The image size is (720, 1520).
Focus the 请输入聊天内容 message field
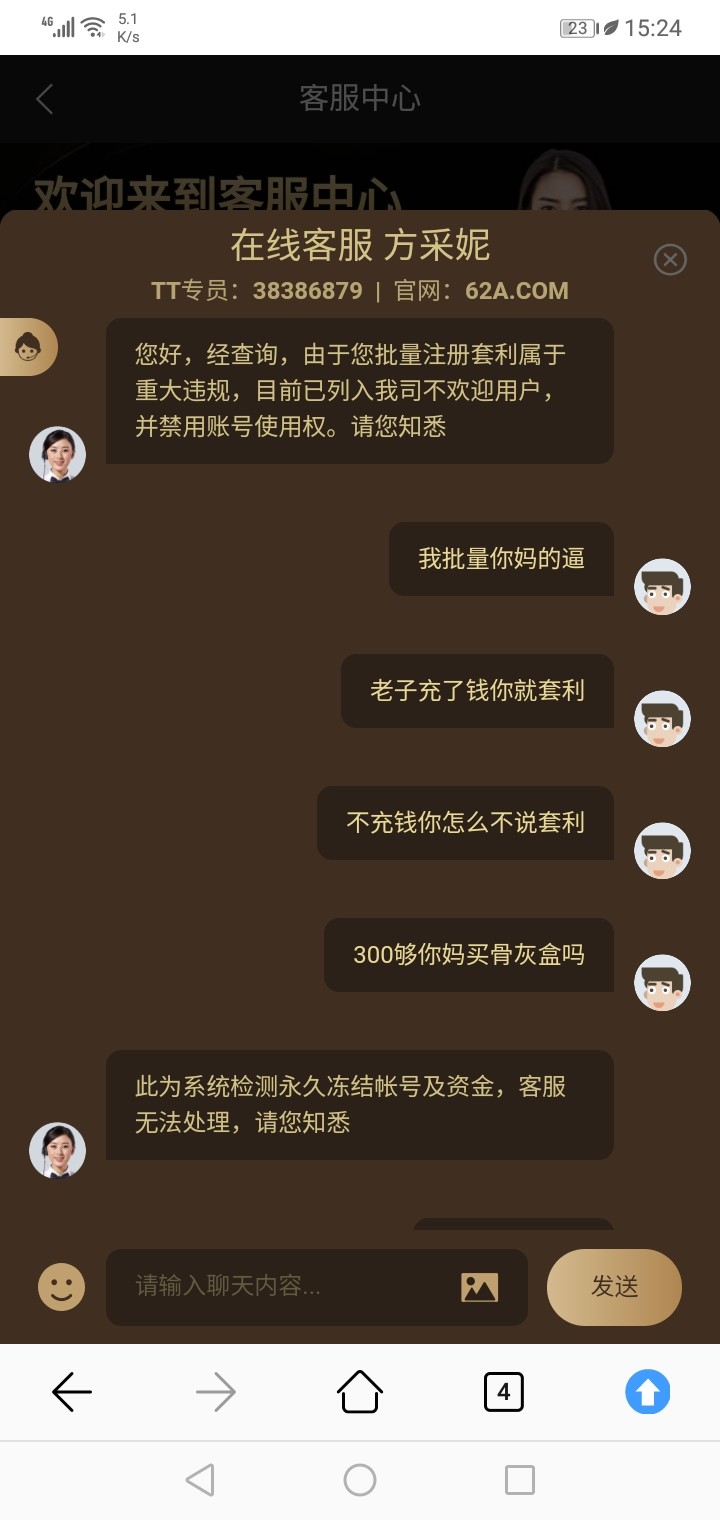pyautogui.click(x=290, y=1287)
